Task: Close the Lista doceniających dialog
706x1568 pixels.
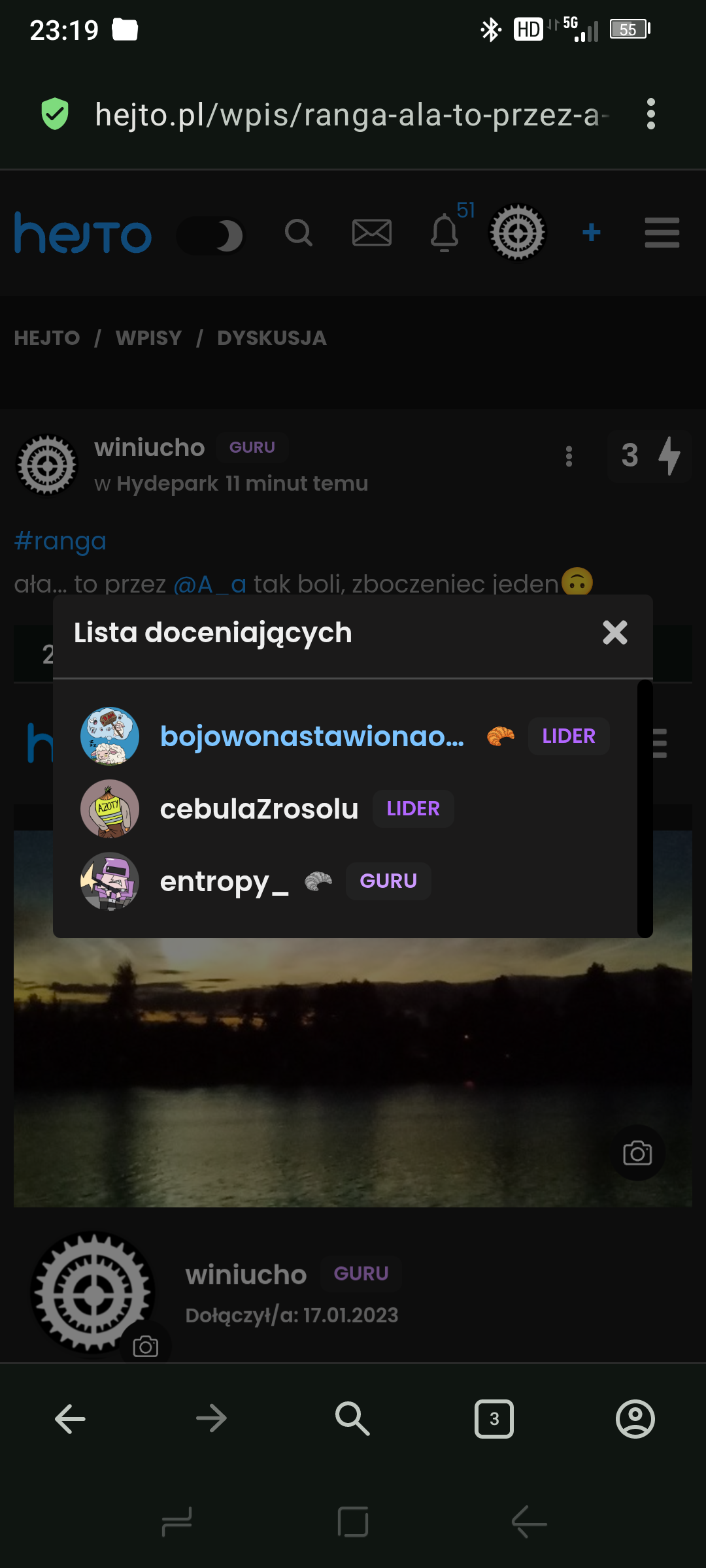Action: [614, 632]
